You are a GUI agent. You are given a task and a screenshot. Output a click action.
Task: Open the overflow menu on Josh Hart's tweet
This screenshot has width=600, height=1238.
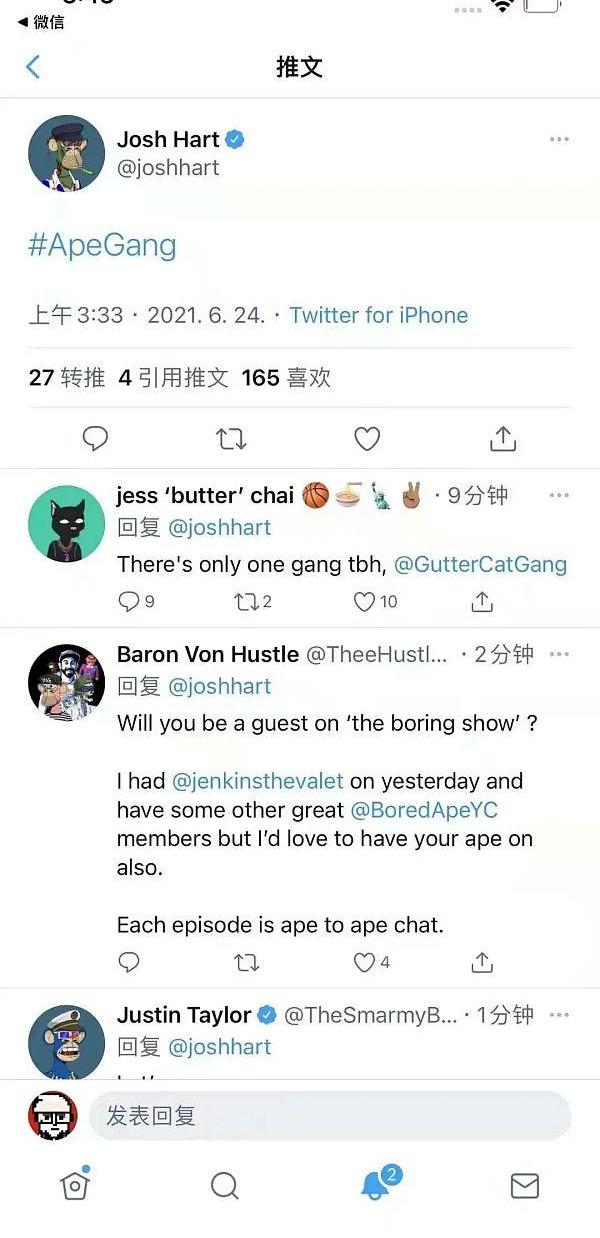[559, 139]
